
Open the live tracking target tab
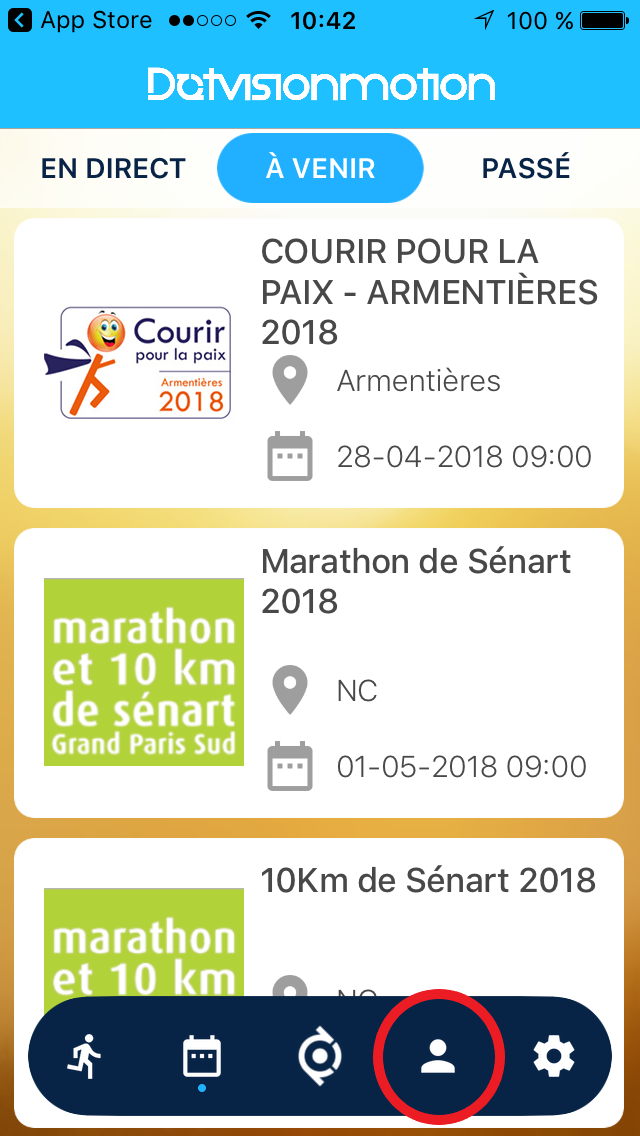(x=320, y=1057)
